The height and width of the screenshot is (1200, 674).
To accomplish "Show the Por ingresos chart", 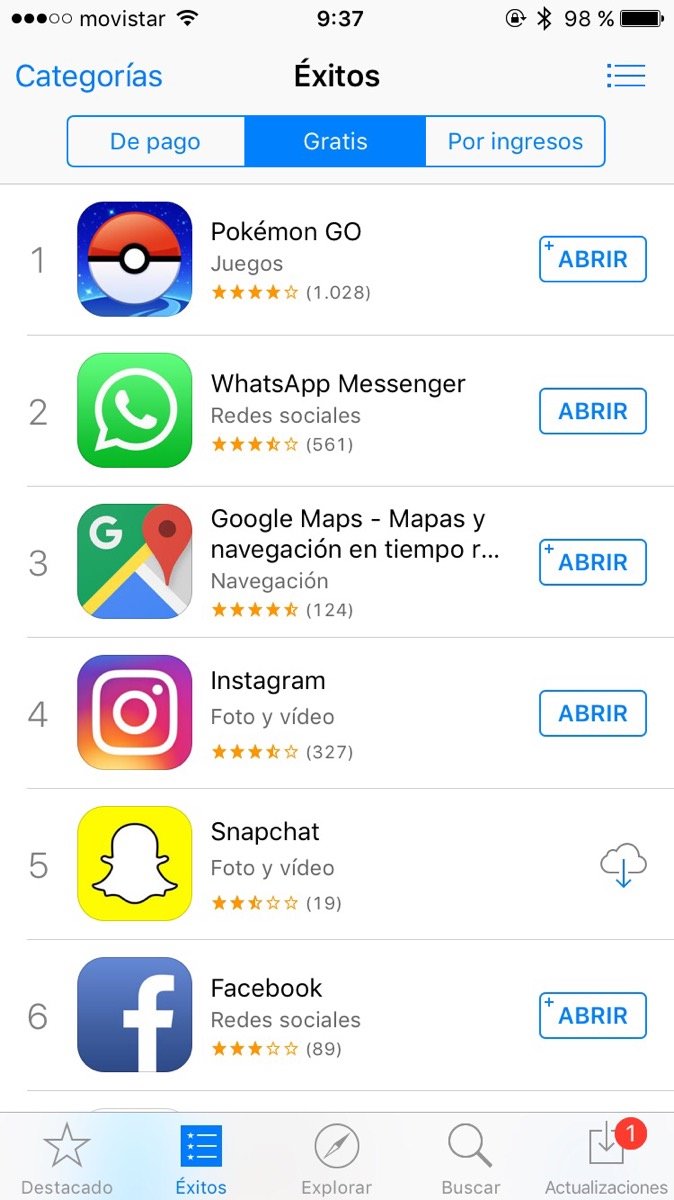I will pyautogui.click(x=515, y=141).
